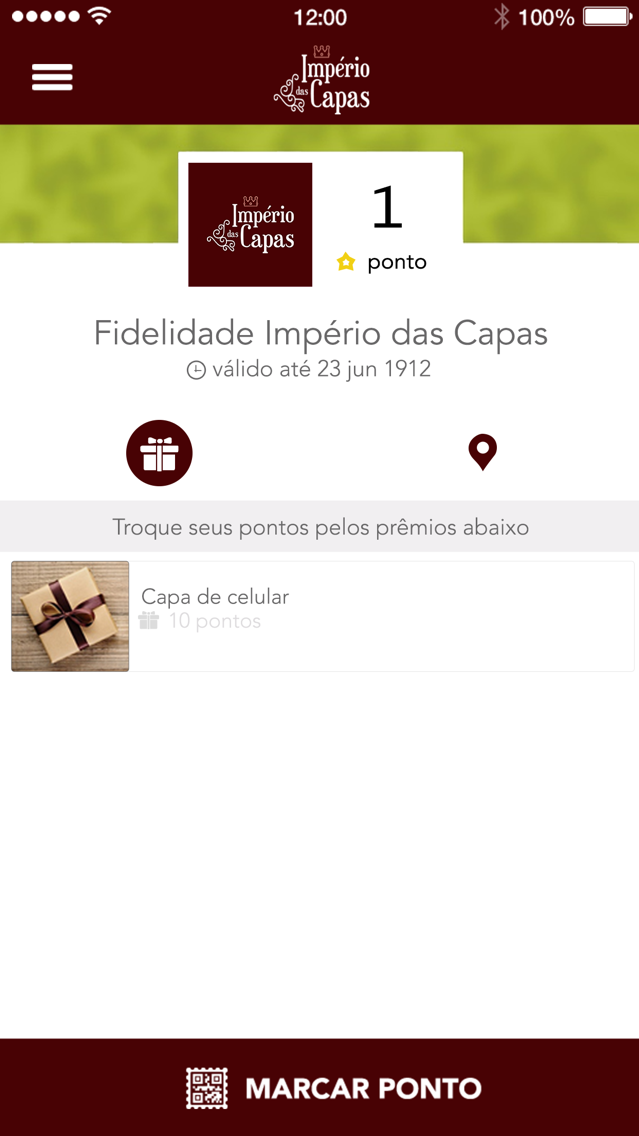Switch to the gift rewards tab
The width and height of the screenshot is (639, 1136).
pos(159,453)
